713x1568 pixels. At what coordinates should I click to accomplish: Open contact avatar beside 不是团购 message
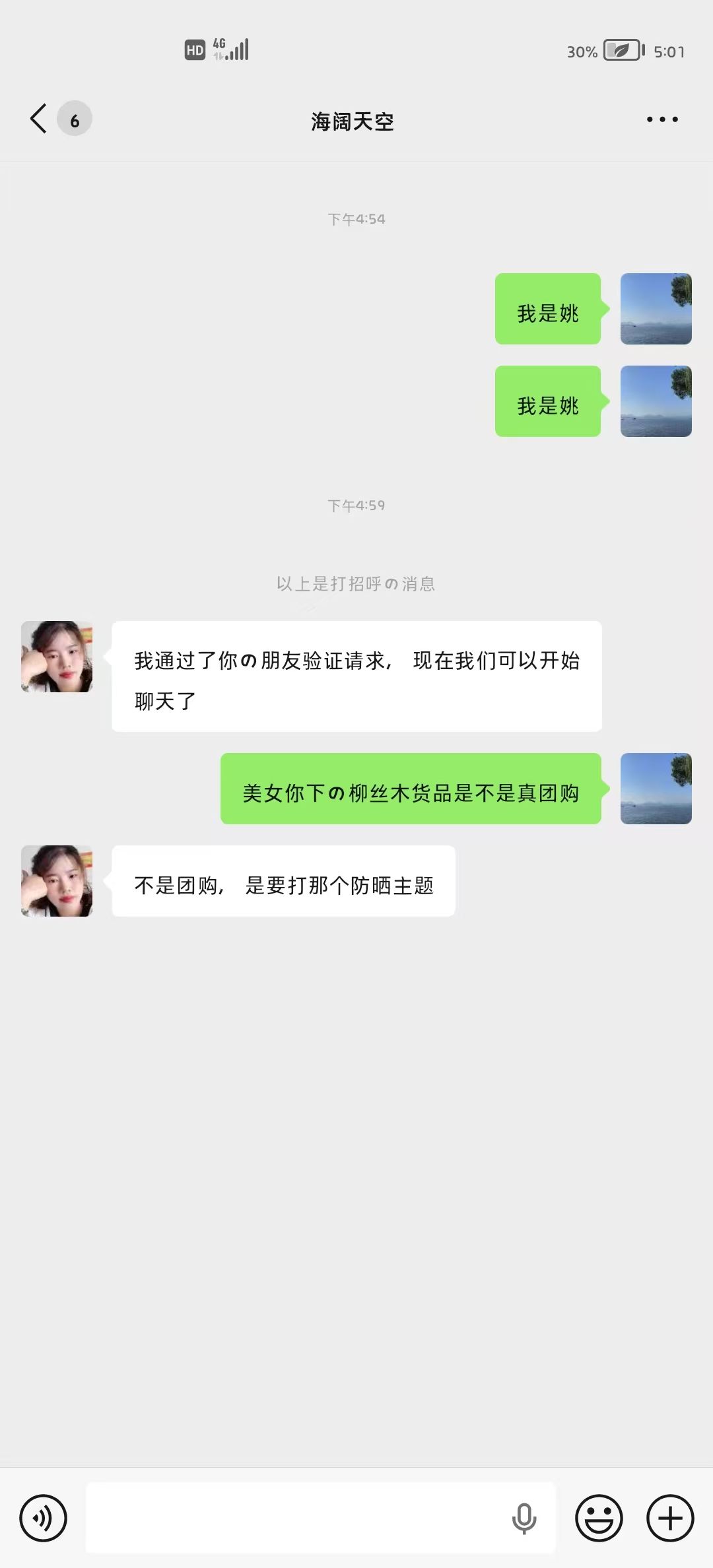[57, 880]
